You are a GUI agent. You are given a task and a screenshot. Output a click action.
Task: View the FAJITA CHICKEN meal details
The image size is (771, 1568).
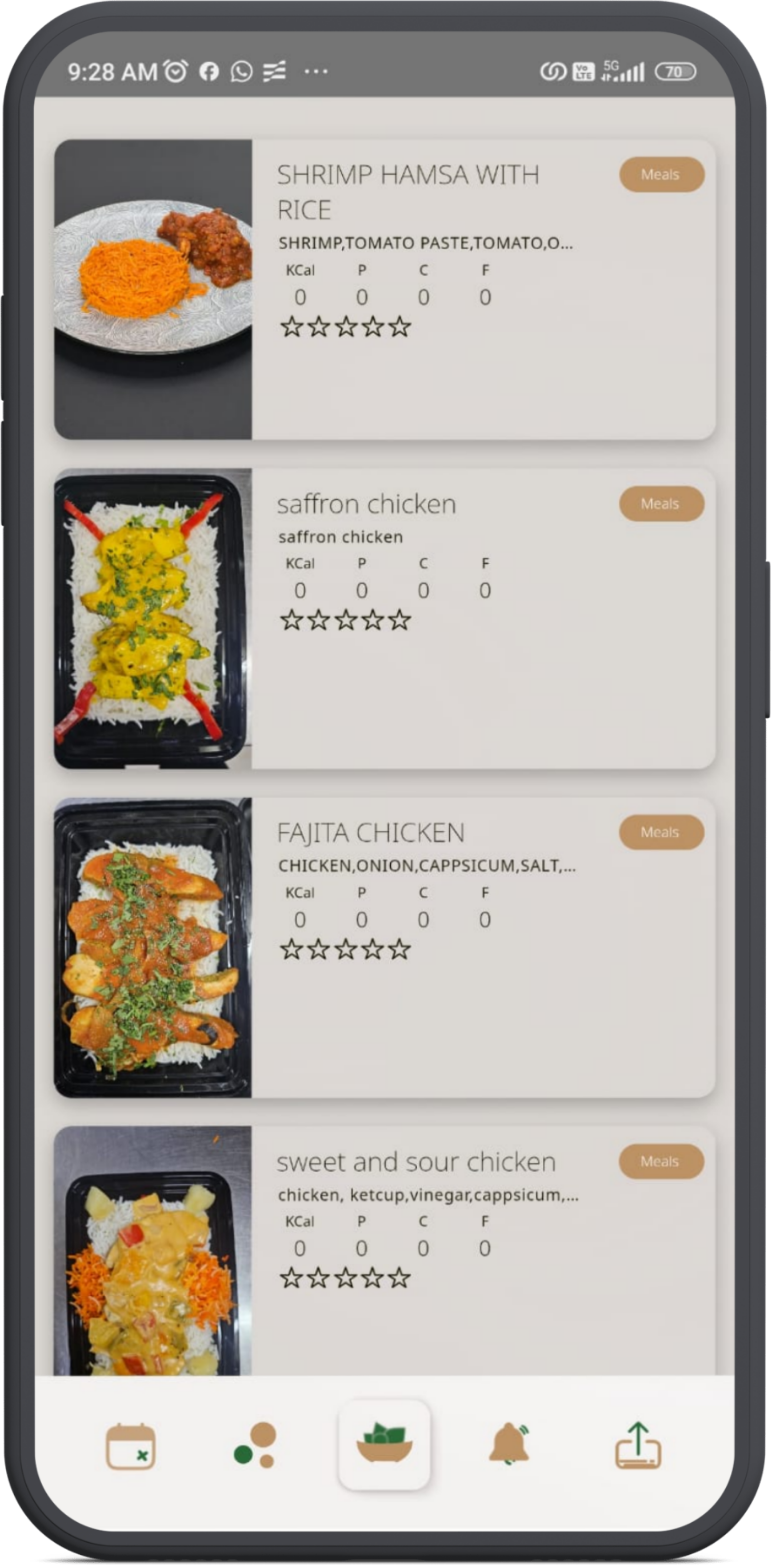pyautogui.click(x=370, y=832)
